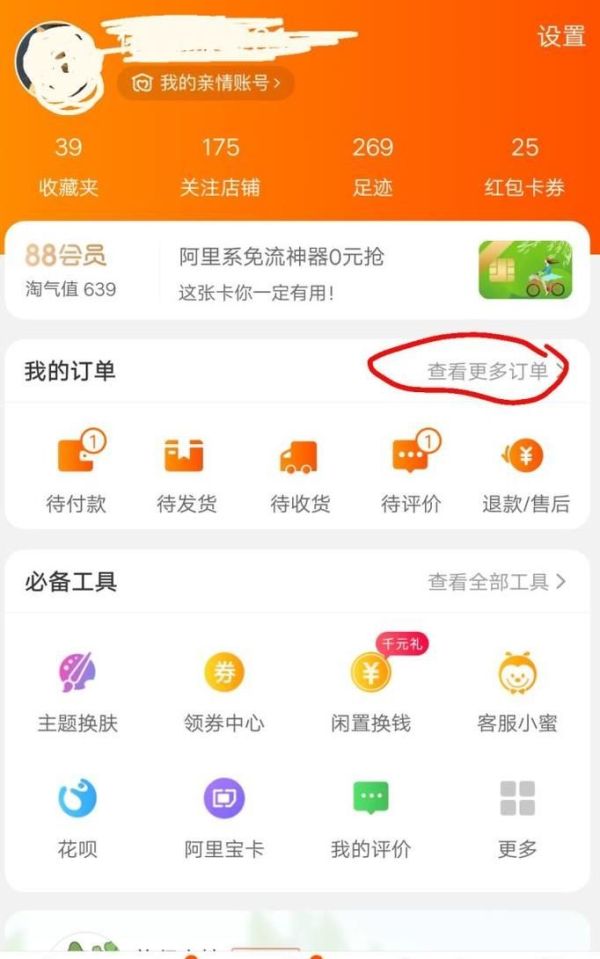Open 我的亲情账号 family account link
Viewport: 600px width, 959px height.
(206, 84)
